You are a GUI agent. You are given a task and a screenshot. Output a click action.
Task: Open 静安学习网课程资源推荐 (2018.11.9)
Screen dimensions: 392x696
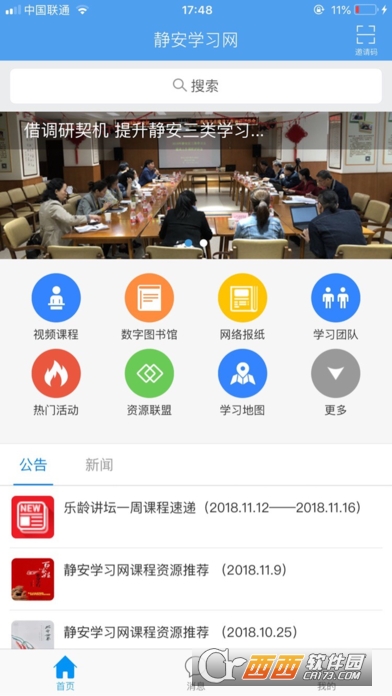(196, 579)
